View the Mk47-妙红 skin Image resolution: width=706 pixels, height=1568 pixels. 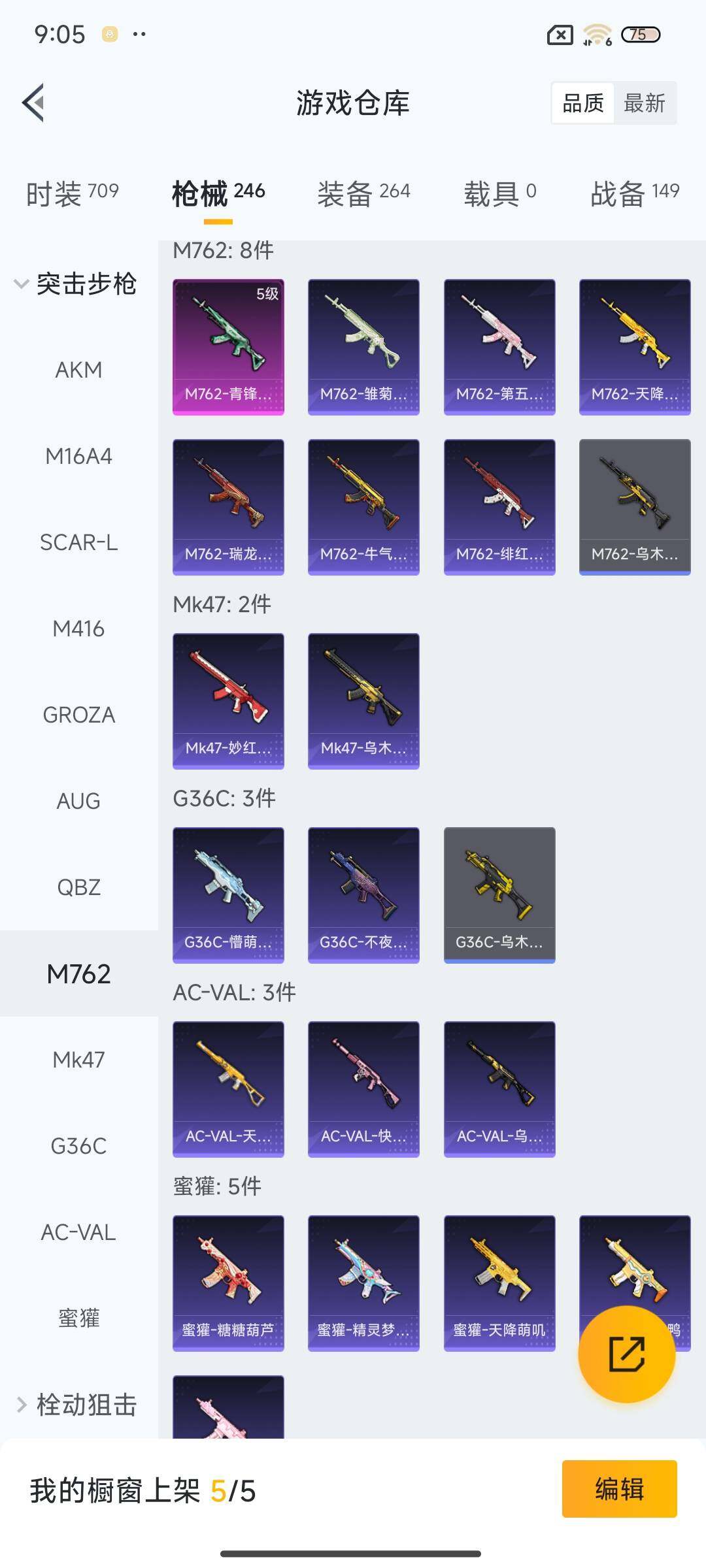(228, 701)
